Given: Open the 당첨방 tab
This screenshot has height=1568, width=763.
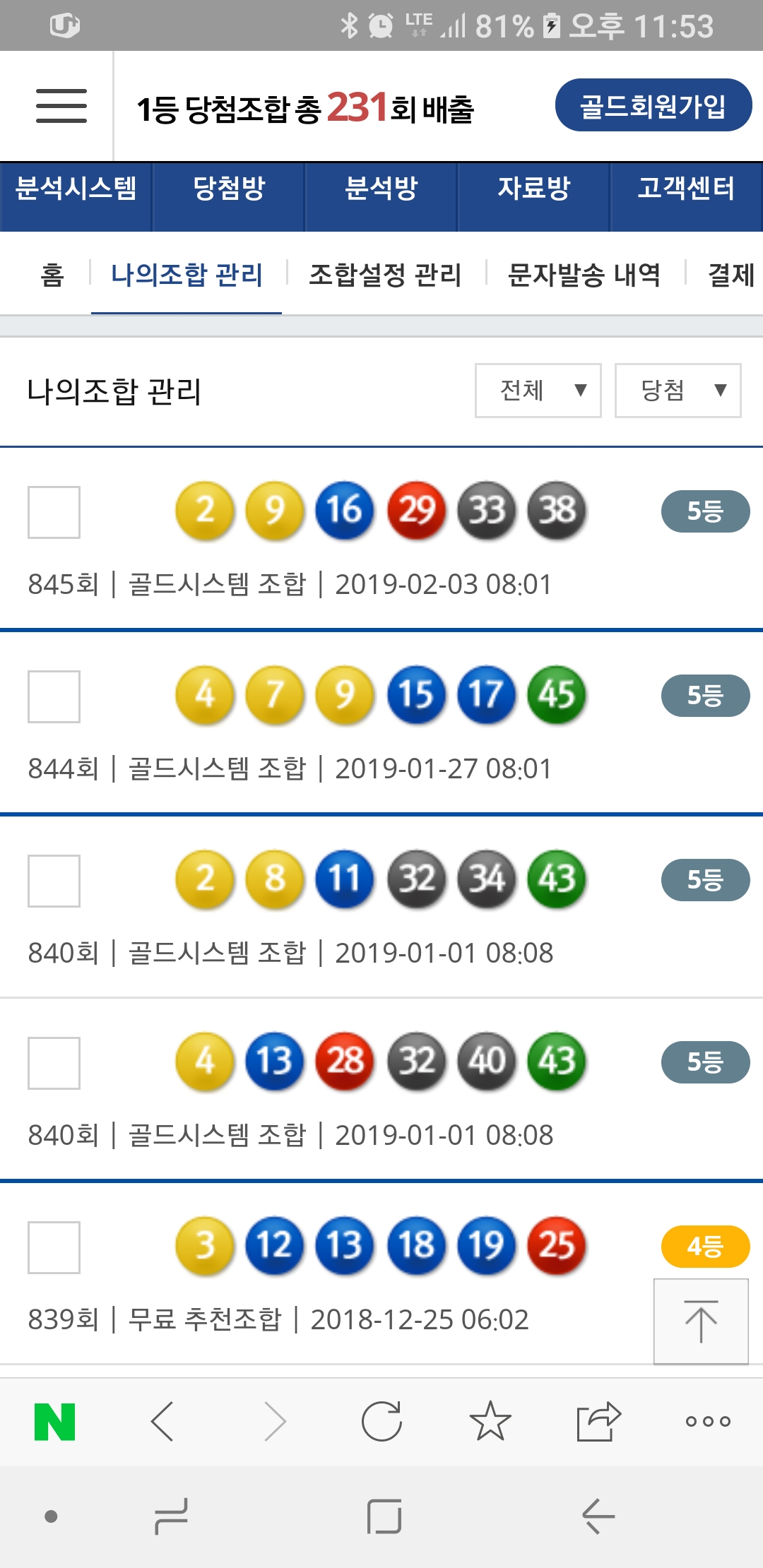Looking at the screenshot, I should coord(229,189).
